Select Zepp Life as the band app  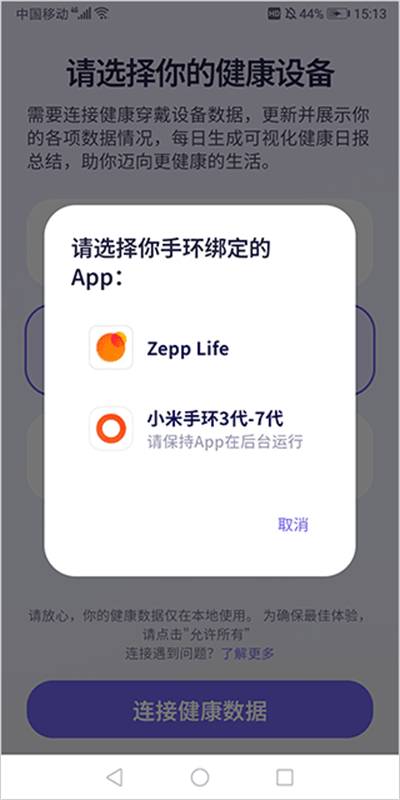coord(199,348)
